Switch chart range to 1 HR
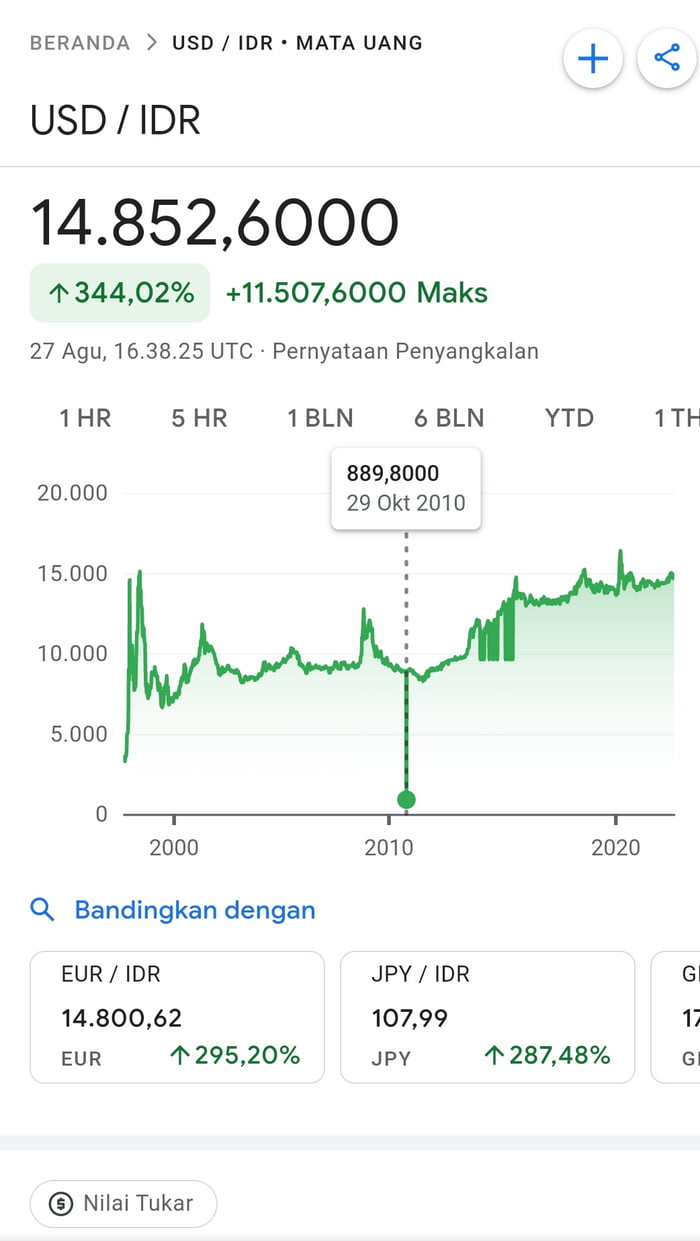 (x=85, y=418)
